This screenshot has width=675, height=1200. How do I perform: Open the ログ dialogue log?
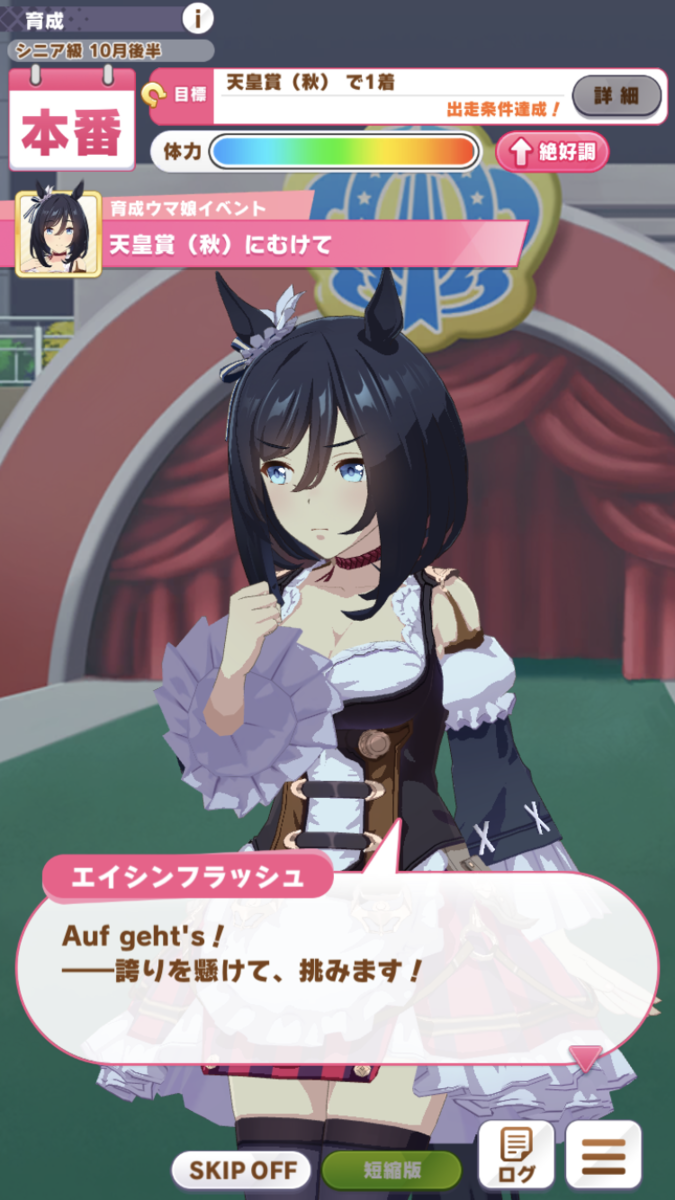516,1154
